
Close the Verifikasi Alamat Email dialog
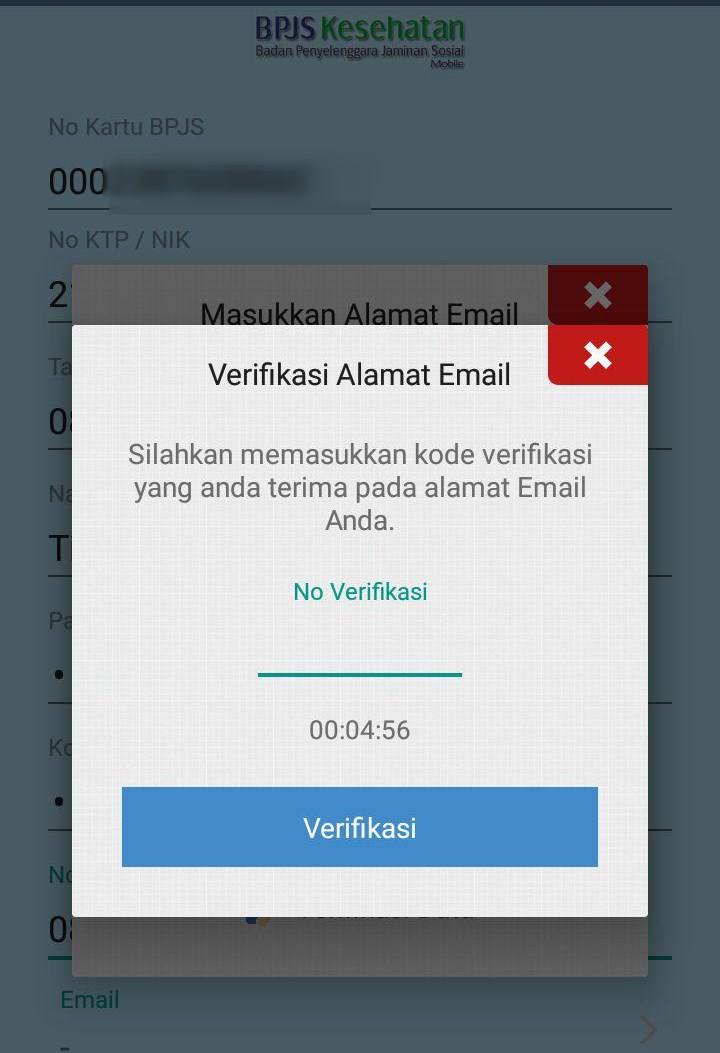pos(597,355)
